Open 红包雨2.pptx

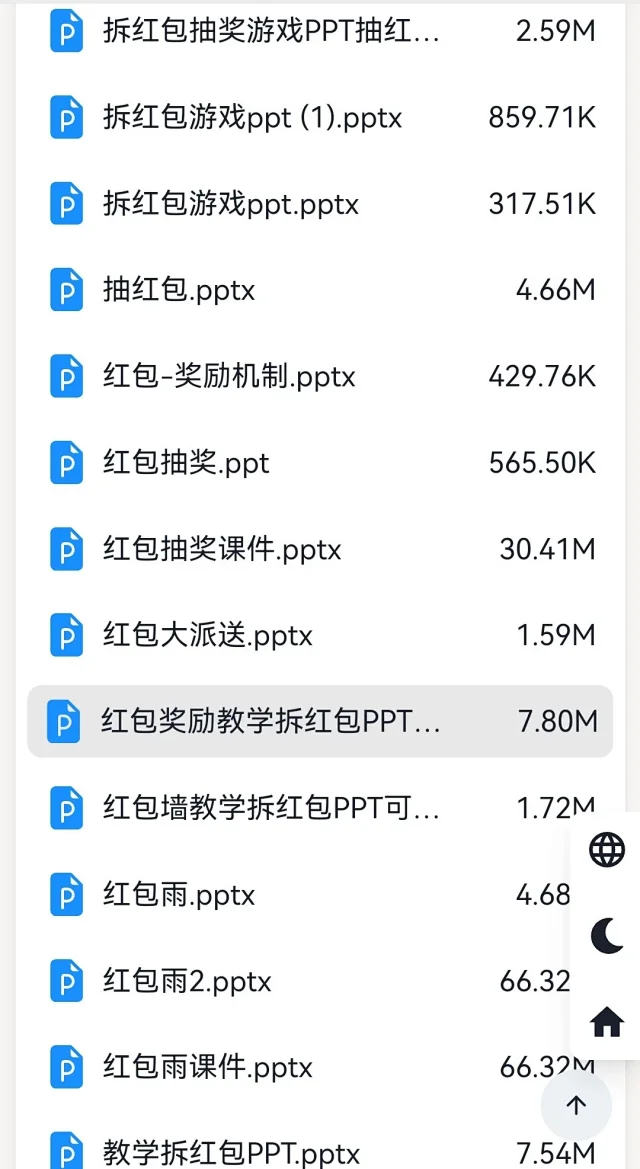pyautogui.click(x=320, y=981)
